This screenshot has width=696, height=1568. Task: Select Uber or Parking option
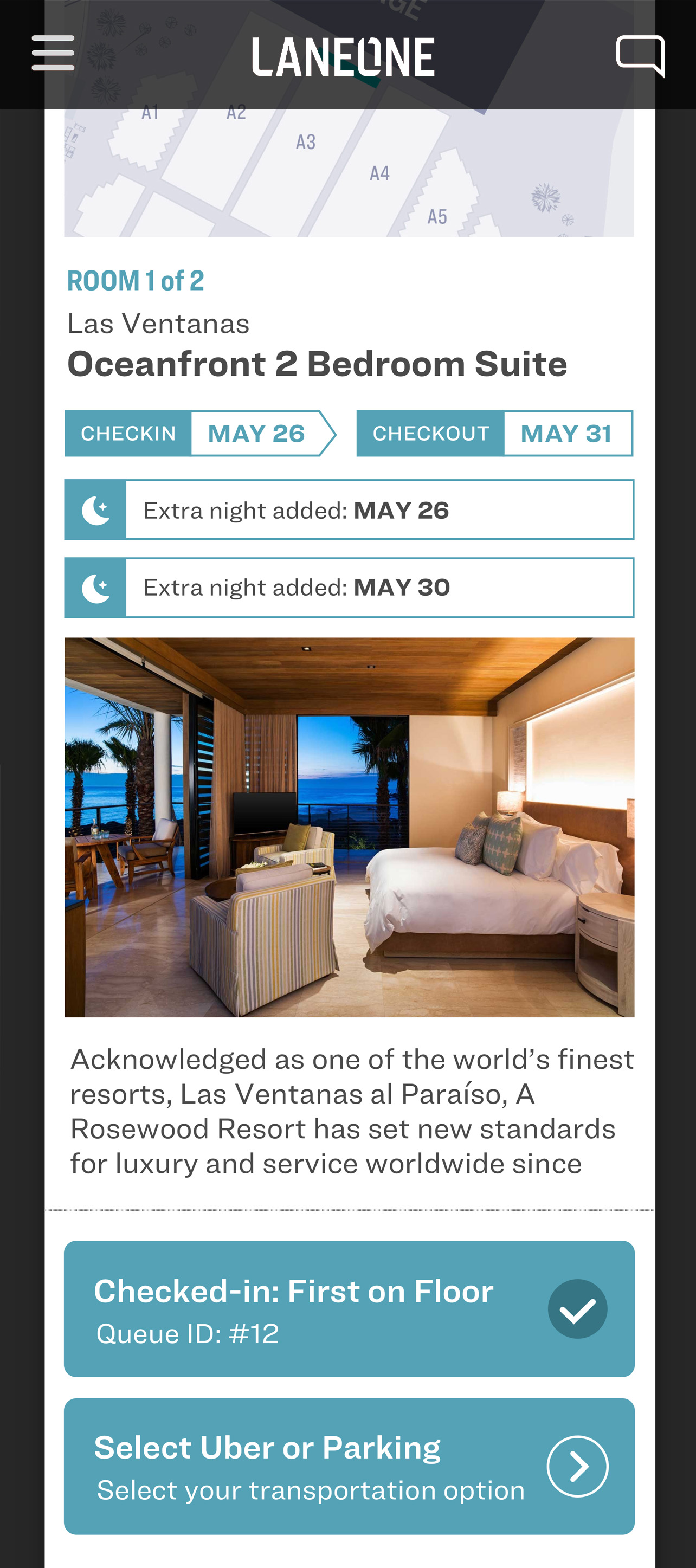pyautogui.click(x=349, y=1466)
